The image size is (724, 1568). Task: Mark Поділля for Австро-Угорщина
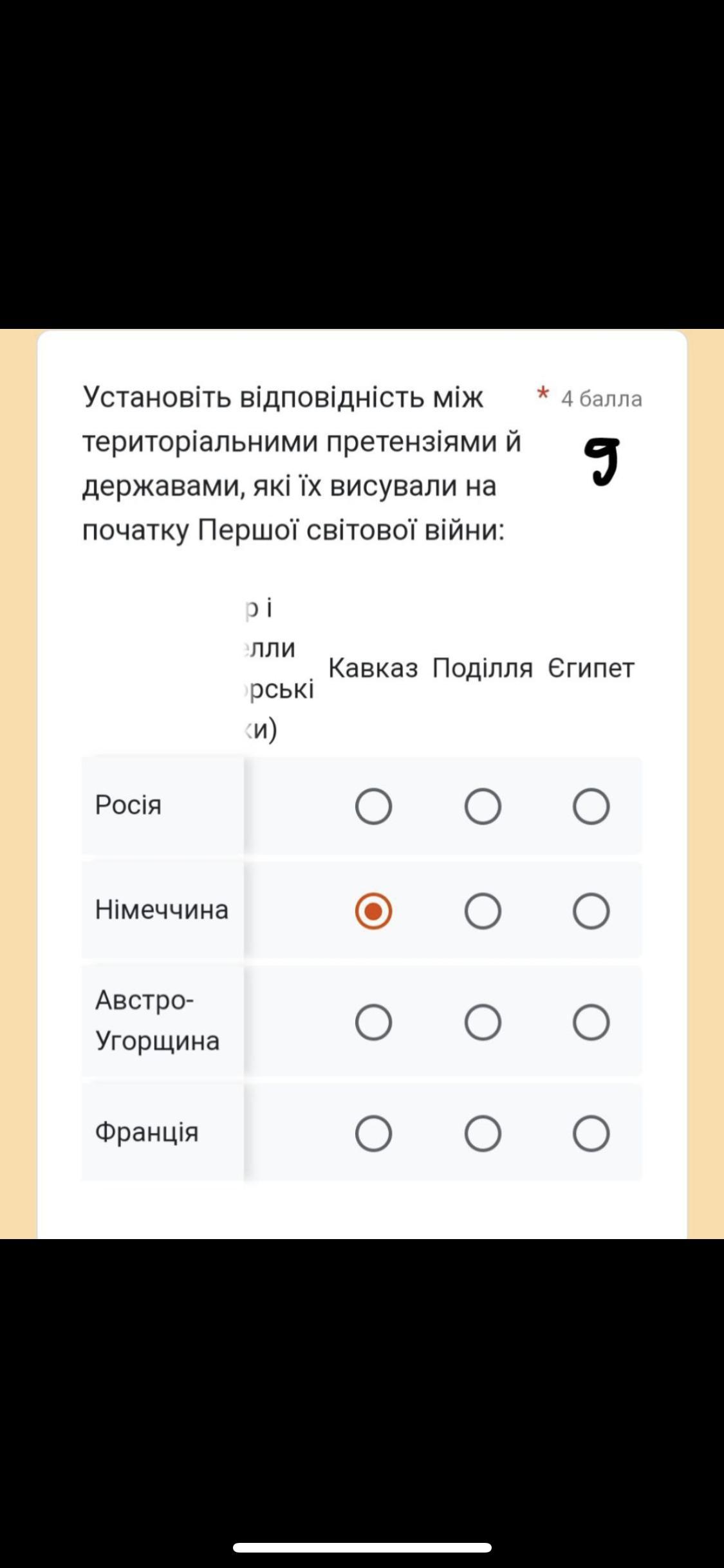coord(483,1022)
